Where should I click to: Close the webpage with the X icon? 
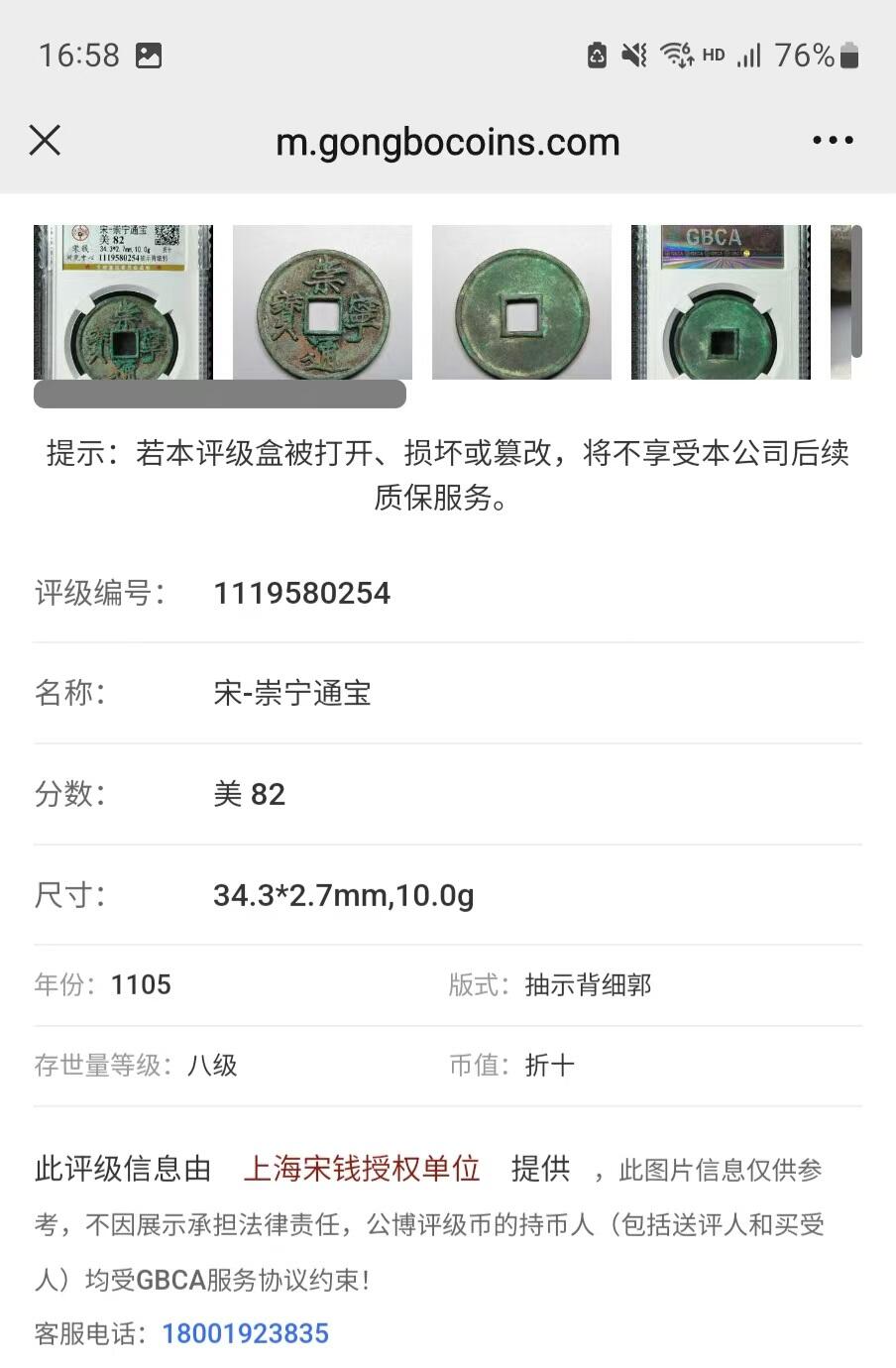(45, 140)
